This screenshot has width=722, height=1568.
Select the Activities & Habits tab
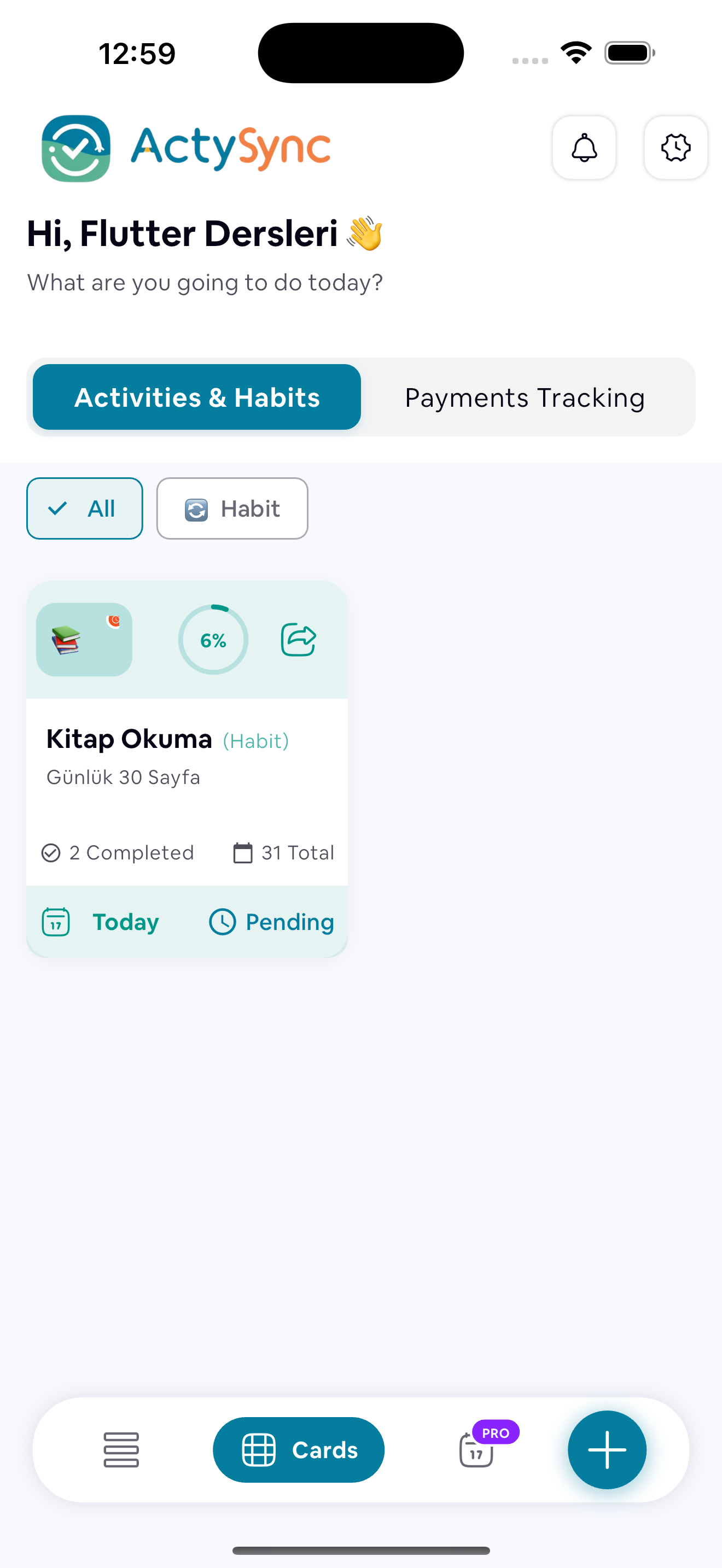coord(196,397)
